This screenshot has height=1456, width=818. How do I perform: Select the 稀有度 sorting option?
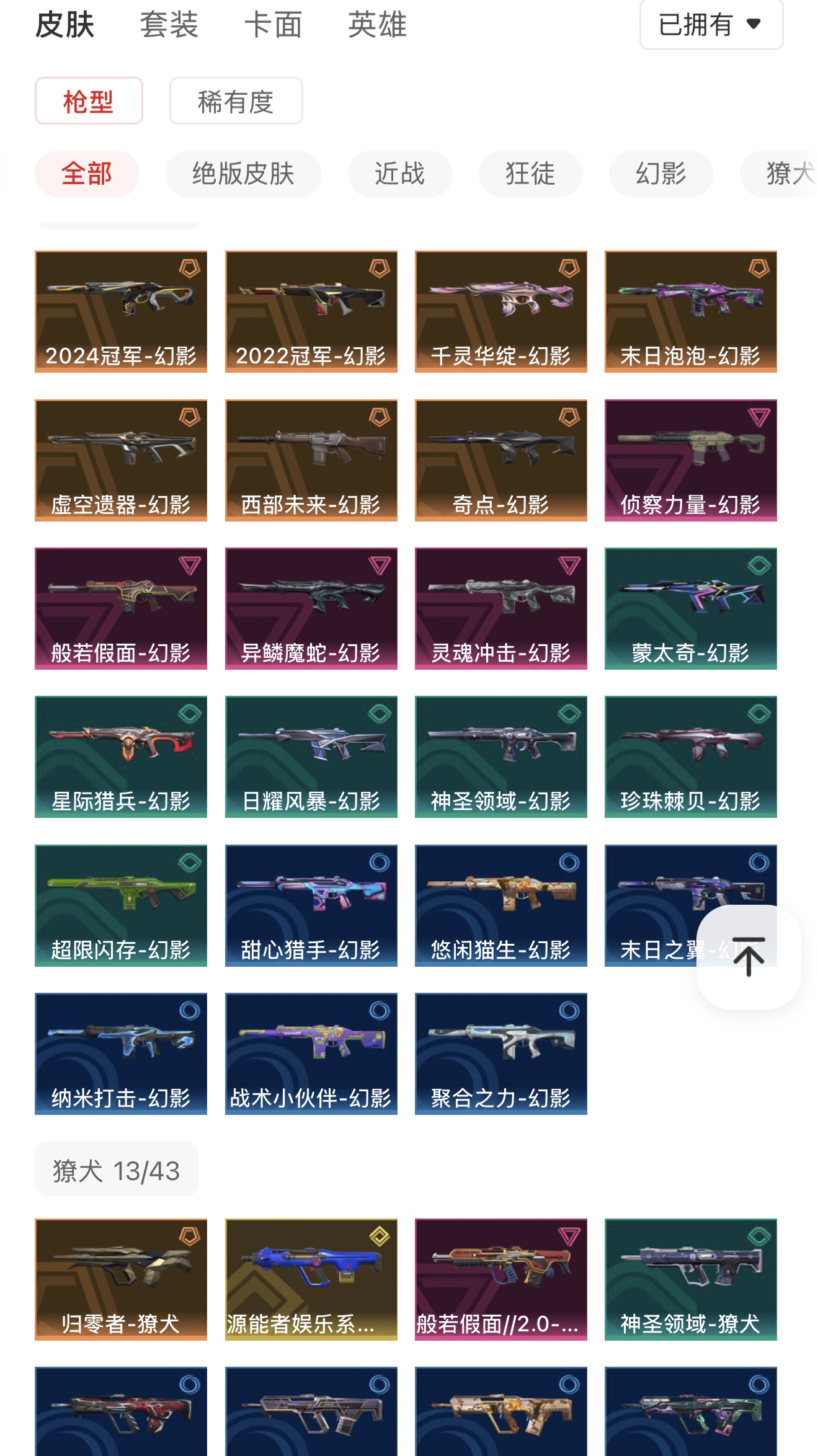click(236, 101)
